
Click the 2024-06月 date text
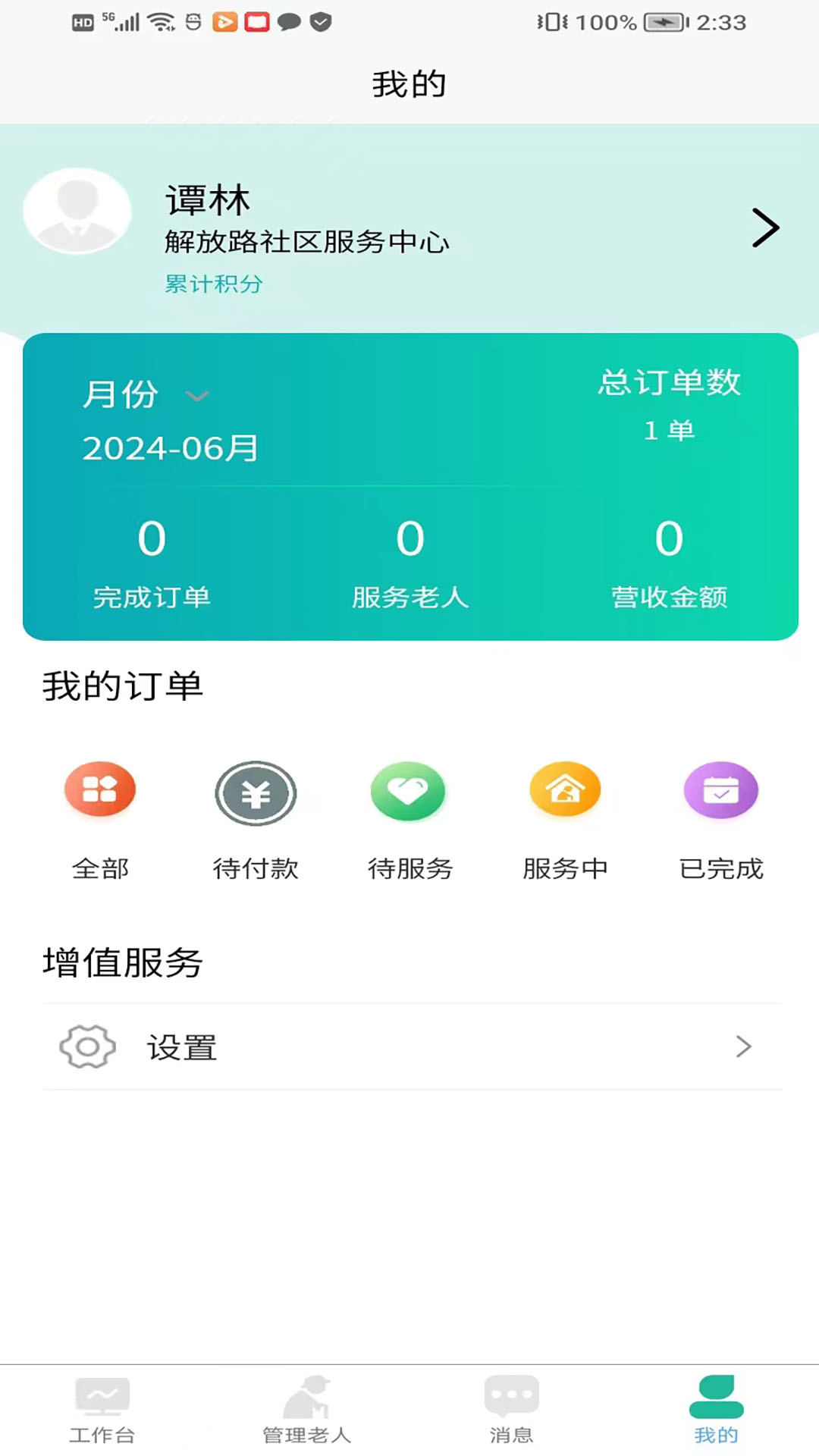click(x=171, y=447)
